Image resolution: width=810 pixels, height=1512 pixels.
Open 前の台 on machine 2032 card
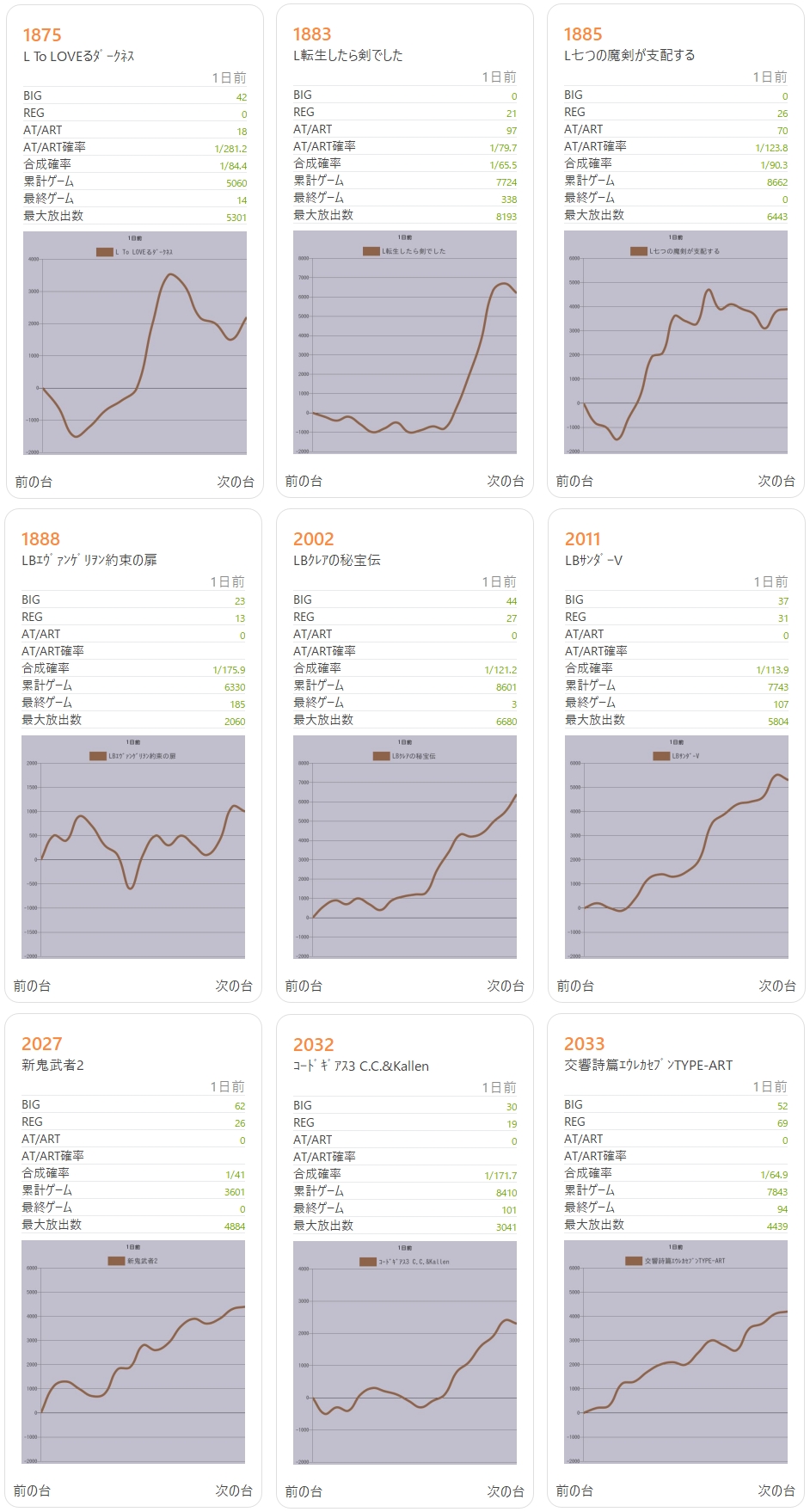[304, 1491]
